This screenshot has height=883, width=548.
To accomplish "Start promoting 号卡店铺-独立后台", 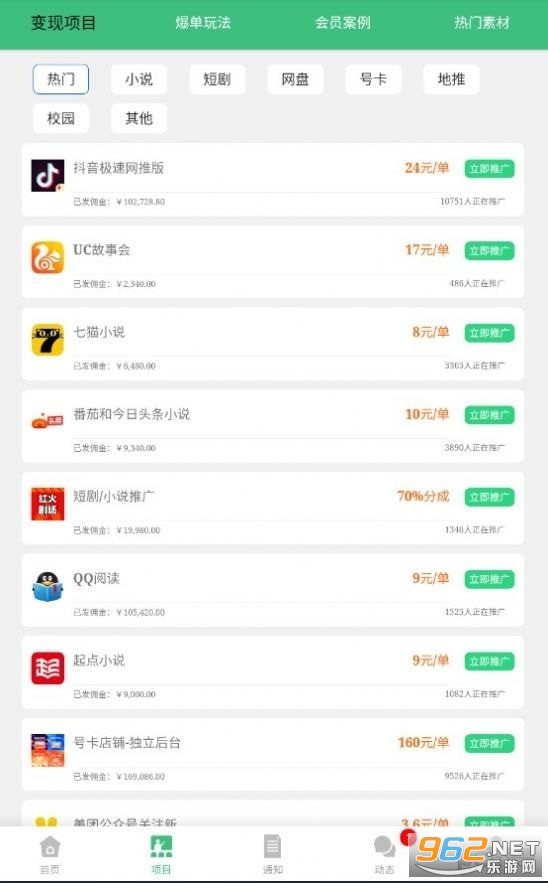I will point(489,743).
